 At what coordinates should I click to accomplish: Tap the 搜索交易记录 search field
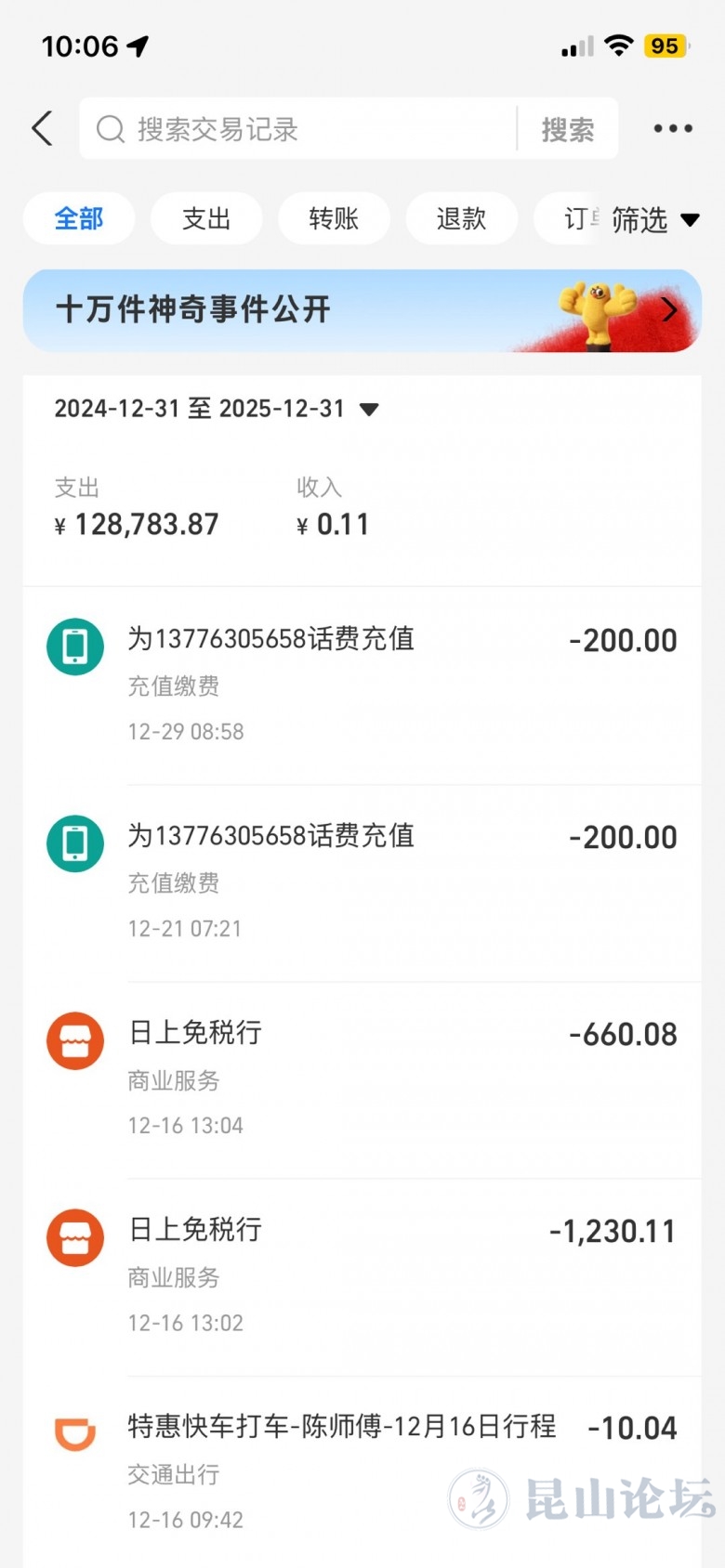297,129
